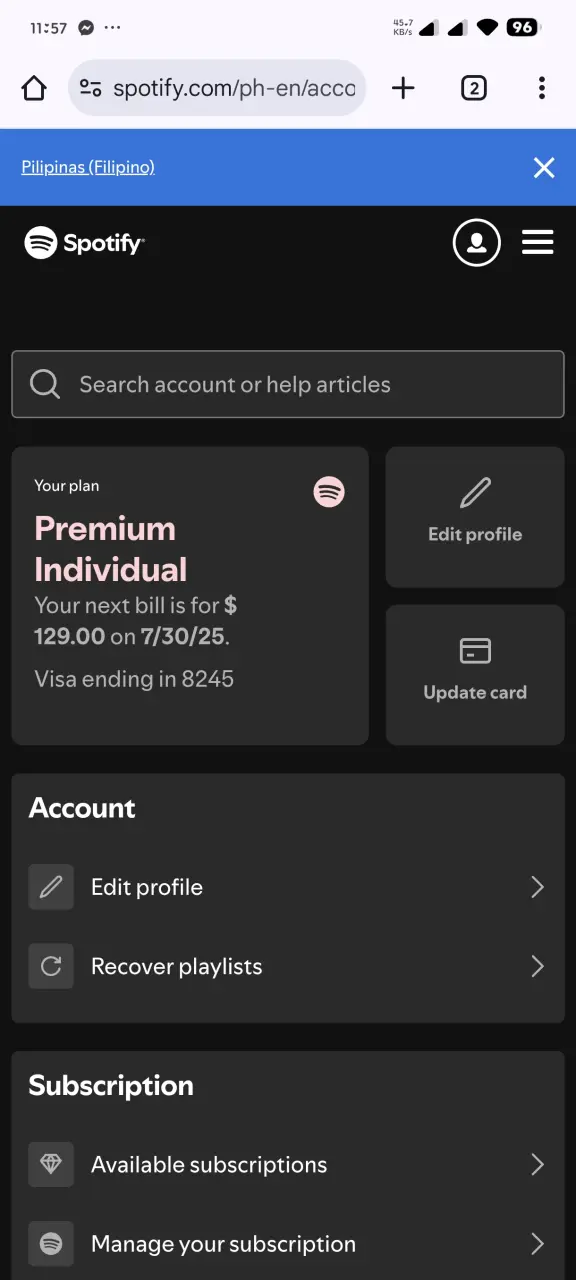Switch language to Pilipinas (Filipino)
This screenshot has width=576, height=1280.
tap(88, 167)
